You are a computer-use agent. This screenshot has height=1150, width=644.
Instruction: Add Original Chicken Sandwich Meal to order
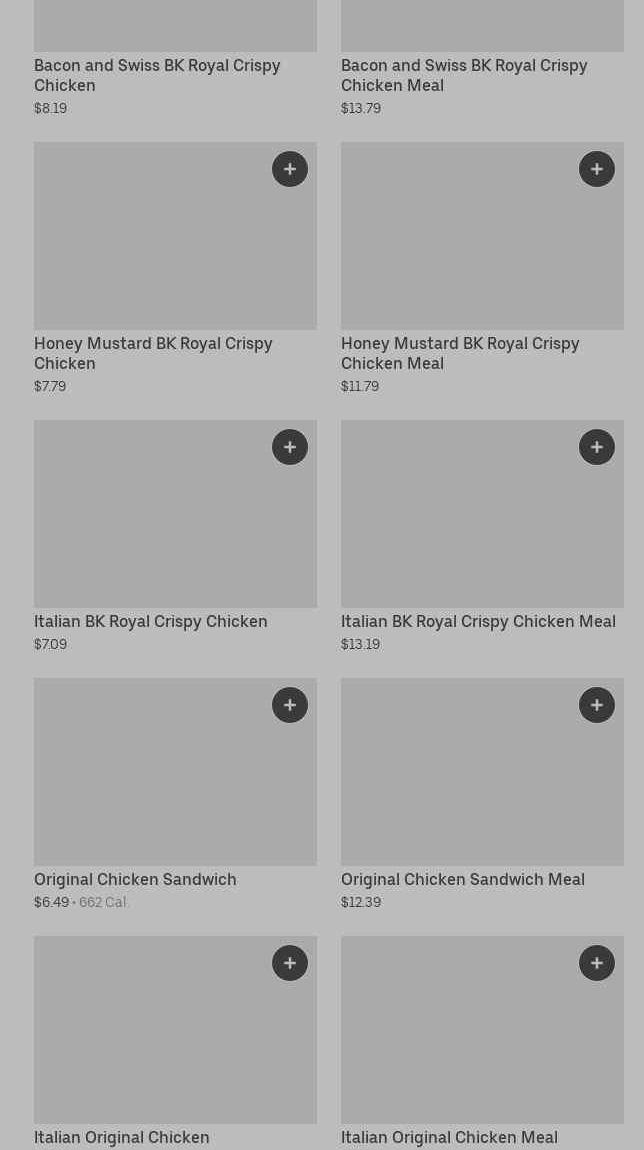(x=597, y=705)
